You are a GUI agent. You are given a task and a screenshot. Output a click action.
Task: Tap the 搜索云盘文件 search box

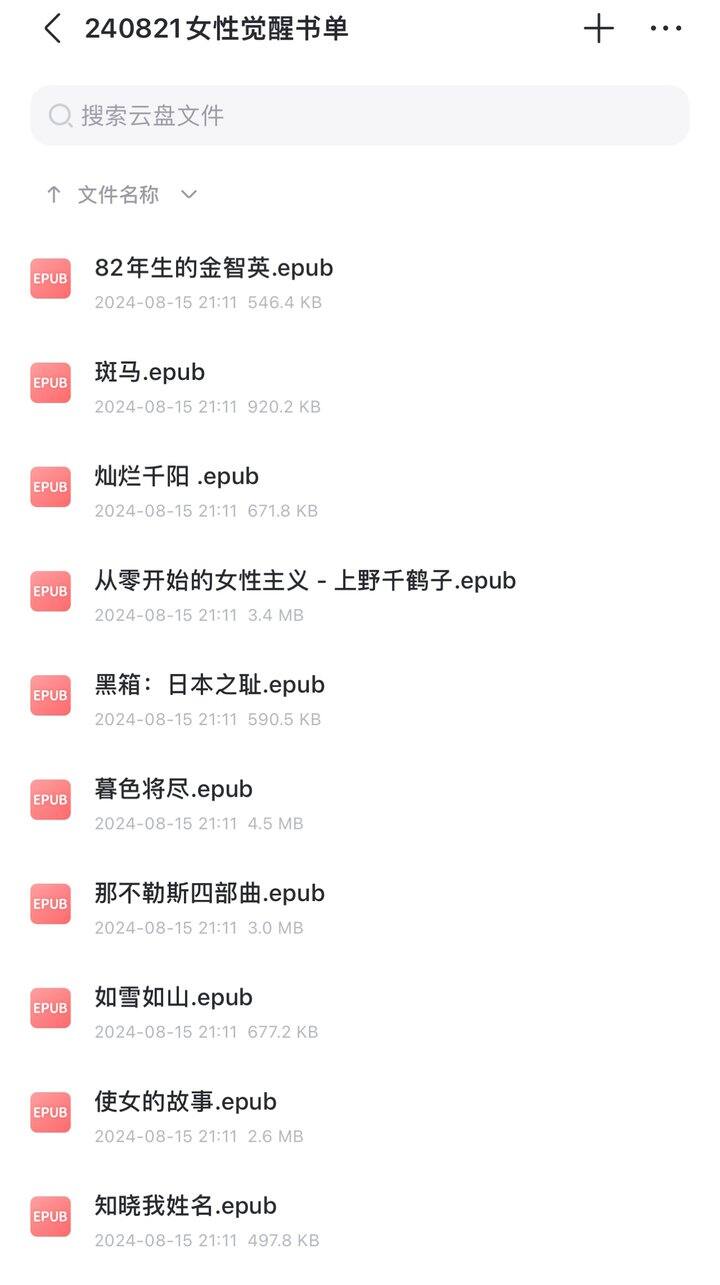click(360, 115)
